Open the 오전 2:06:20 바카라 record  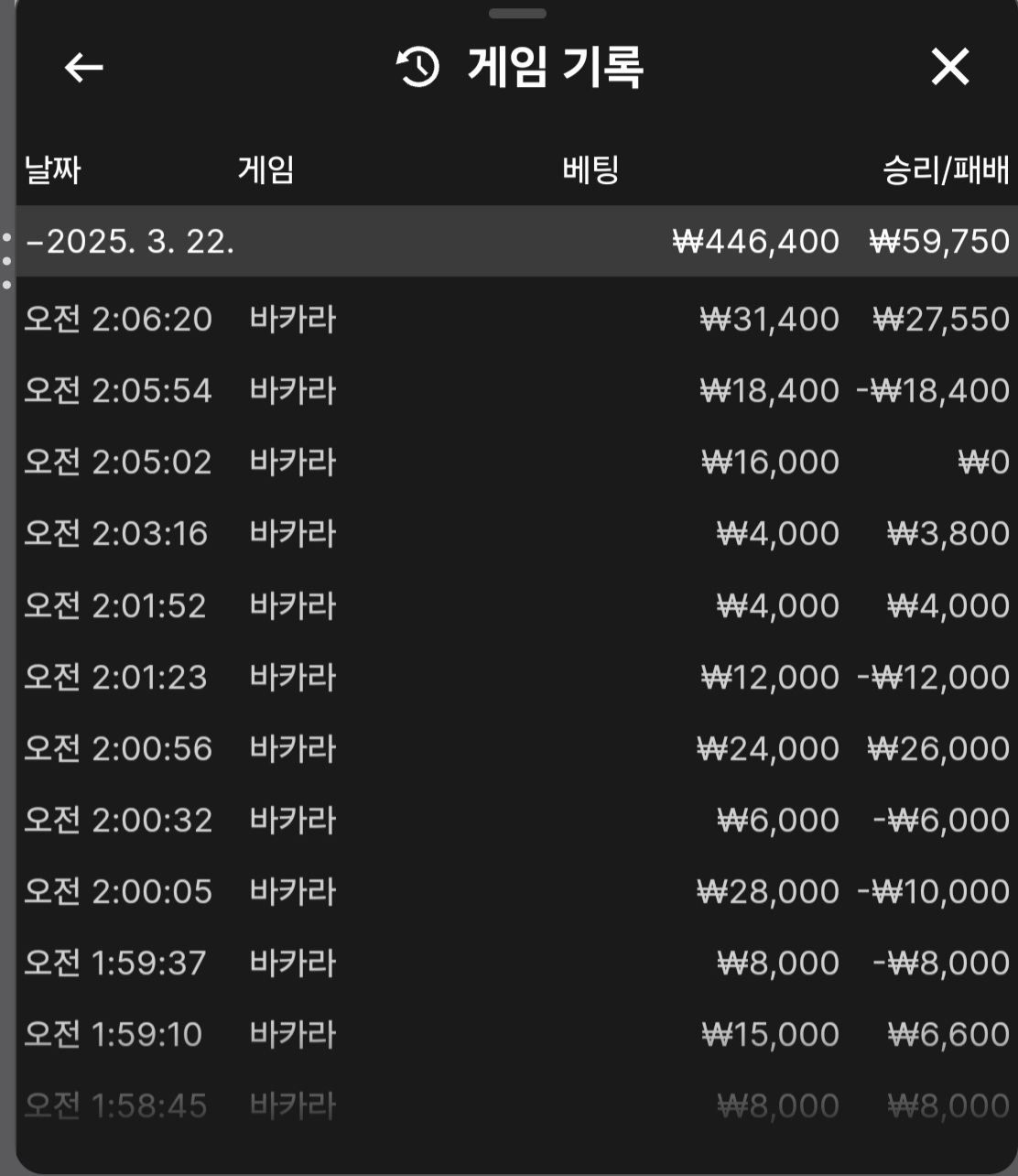pos(513,319)
